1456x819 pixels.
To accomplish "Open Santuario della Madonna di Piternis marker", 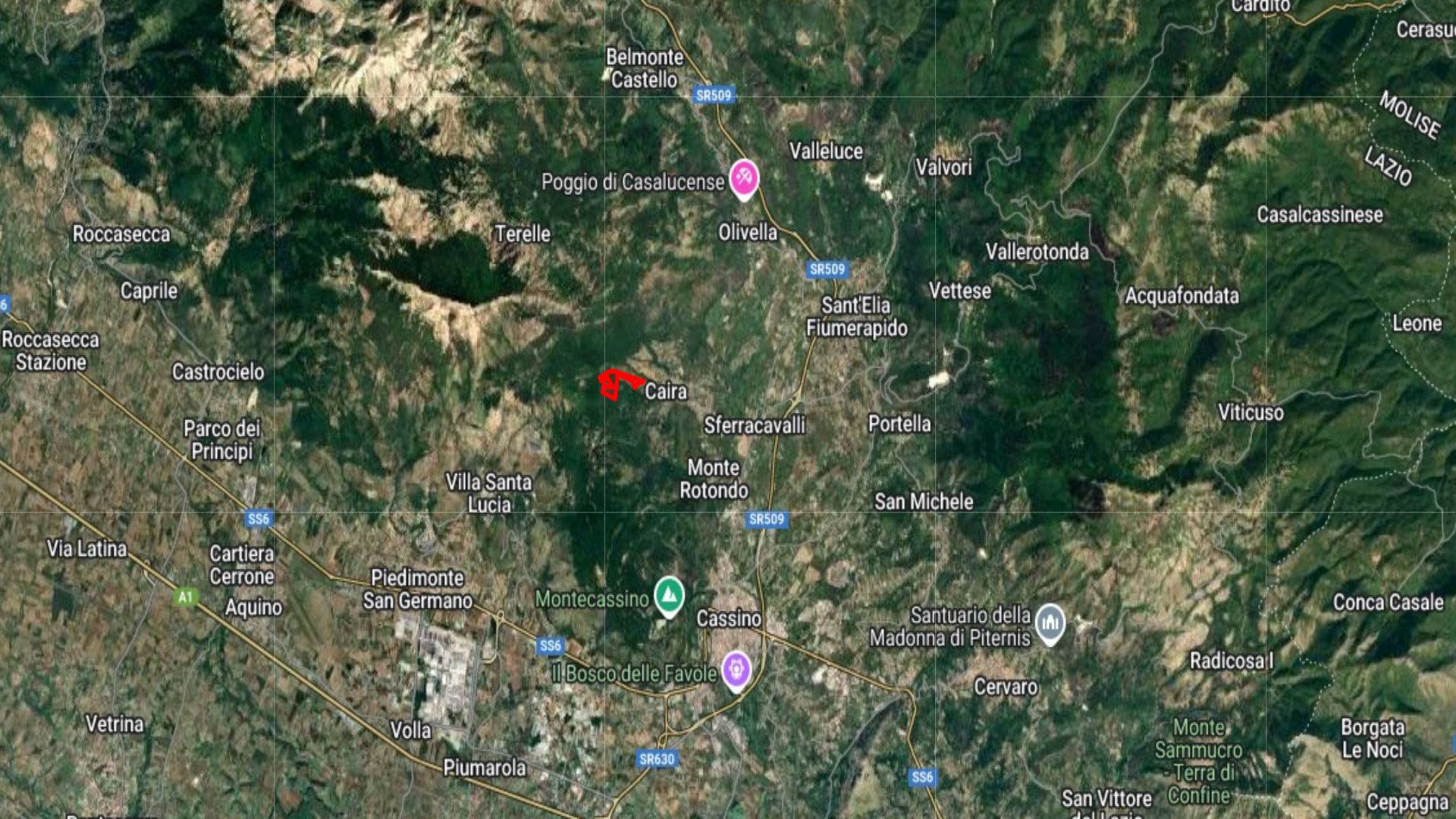I will 1050,623.
